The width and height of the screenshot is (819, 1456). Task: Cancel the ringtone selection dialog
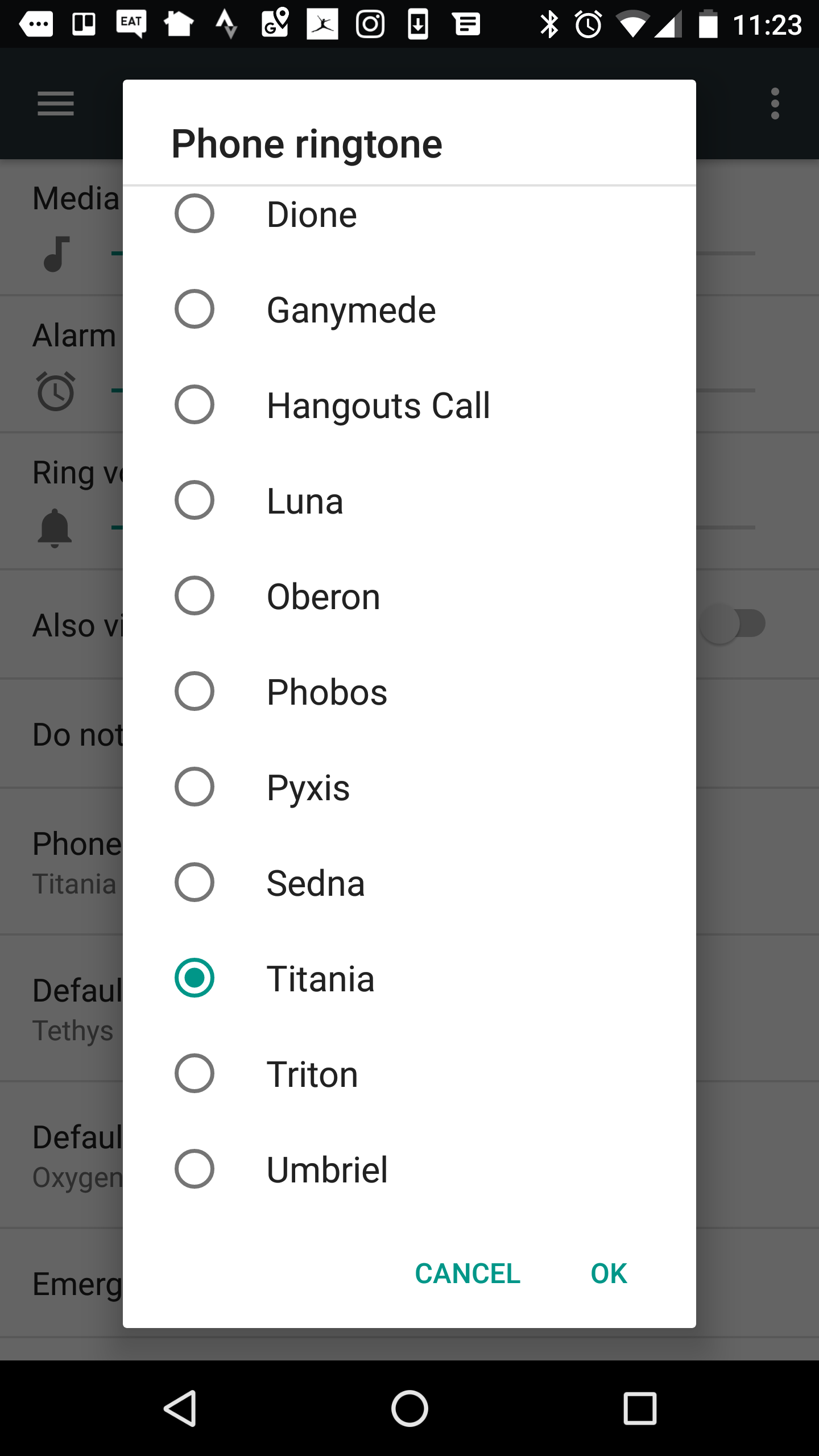467,1273
